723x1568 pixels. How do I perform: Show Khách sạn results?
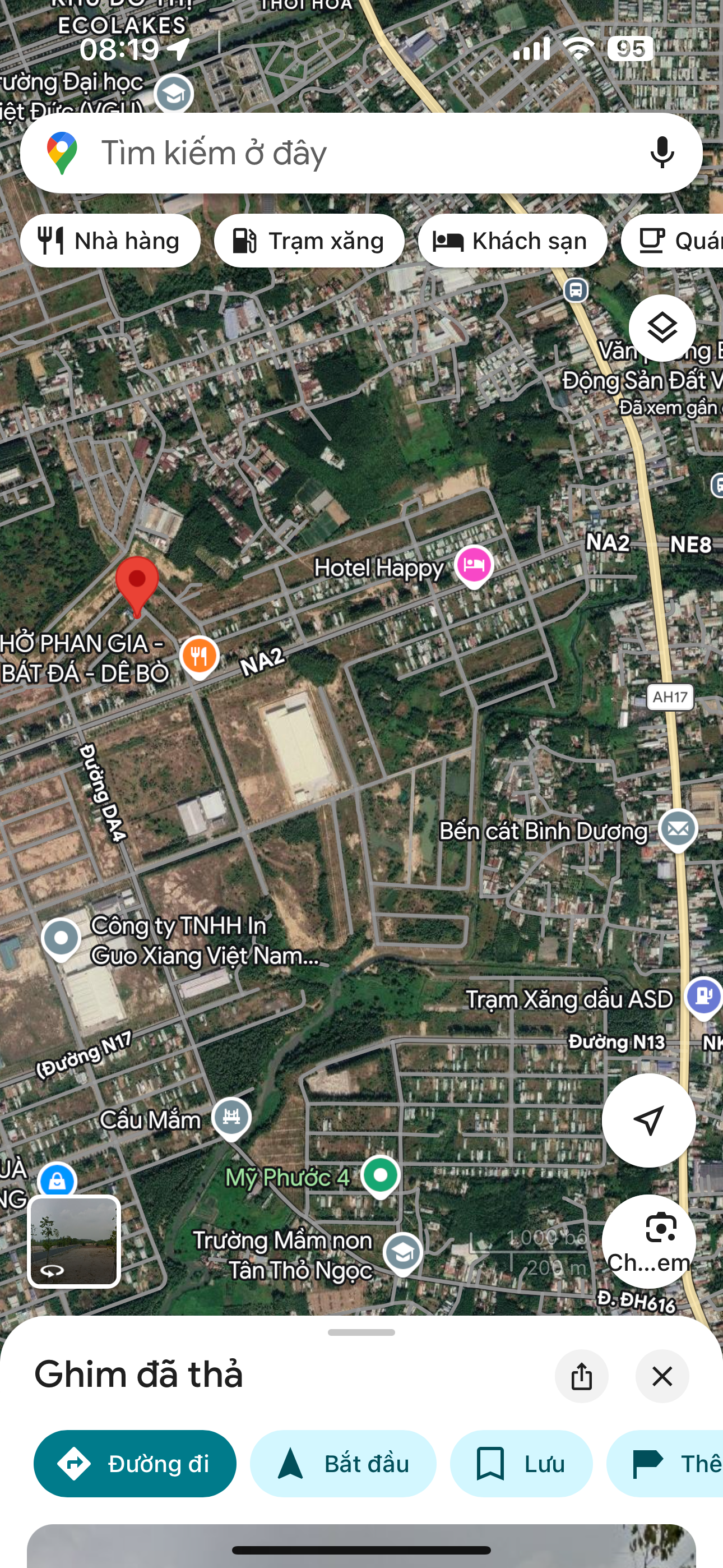click(x=512, y=241)
